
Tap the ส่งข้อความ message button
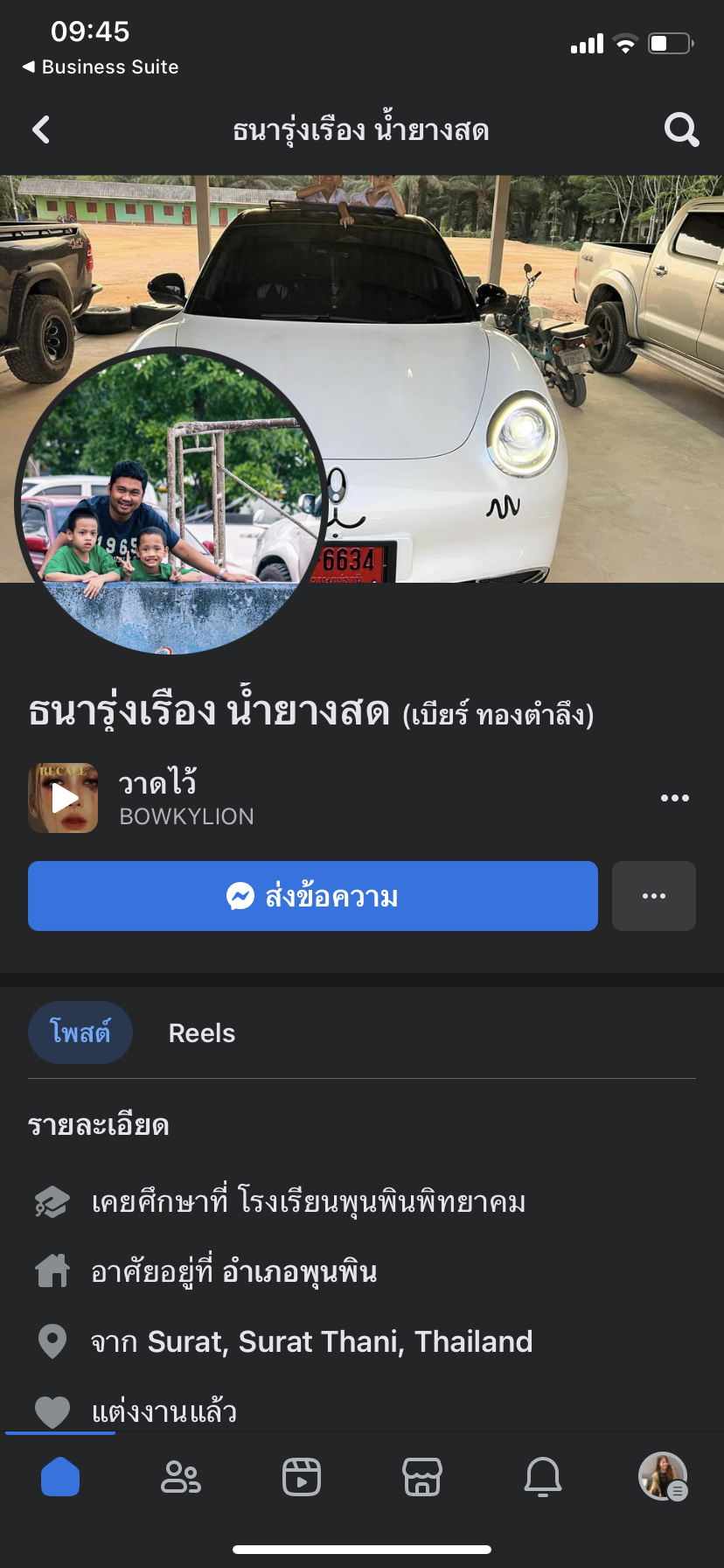(x=313, y=896)
